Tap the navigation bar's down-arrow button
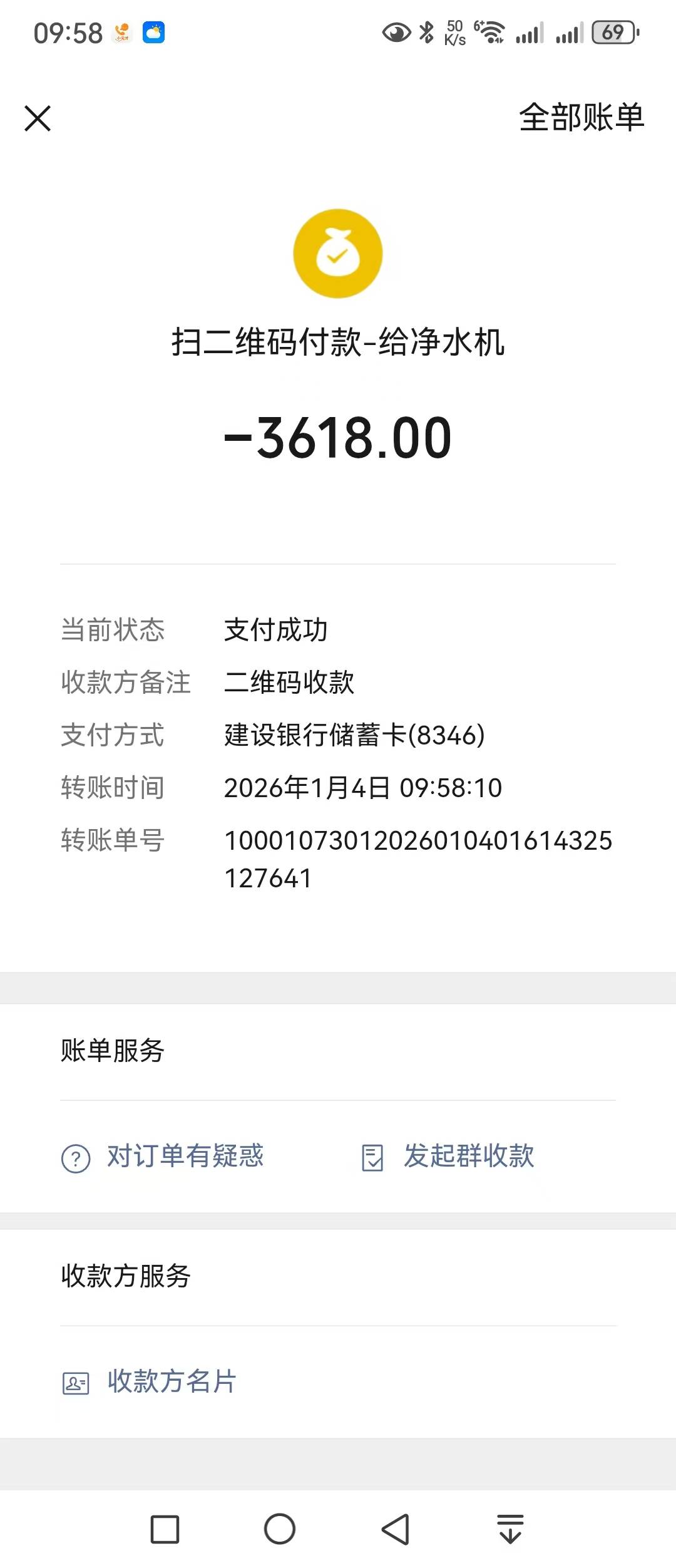The width and height of the screenshot is (676, 1568). pos(510,1530)
